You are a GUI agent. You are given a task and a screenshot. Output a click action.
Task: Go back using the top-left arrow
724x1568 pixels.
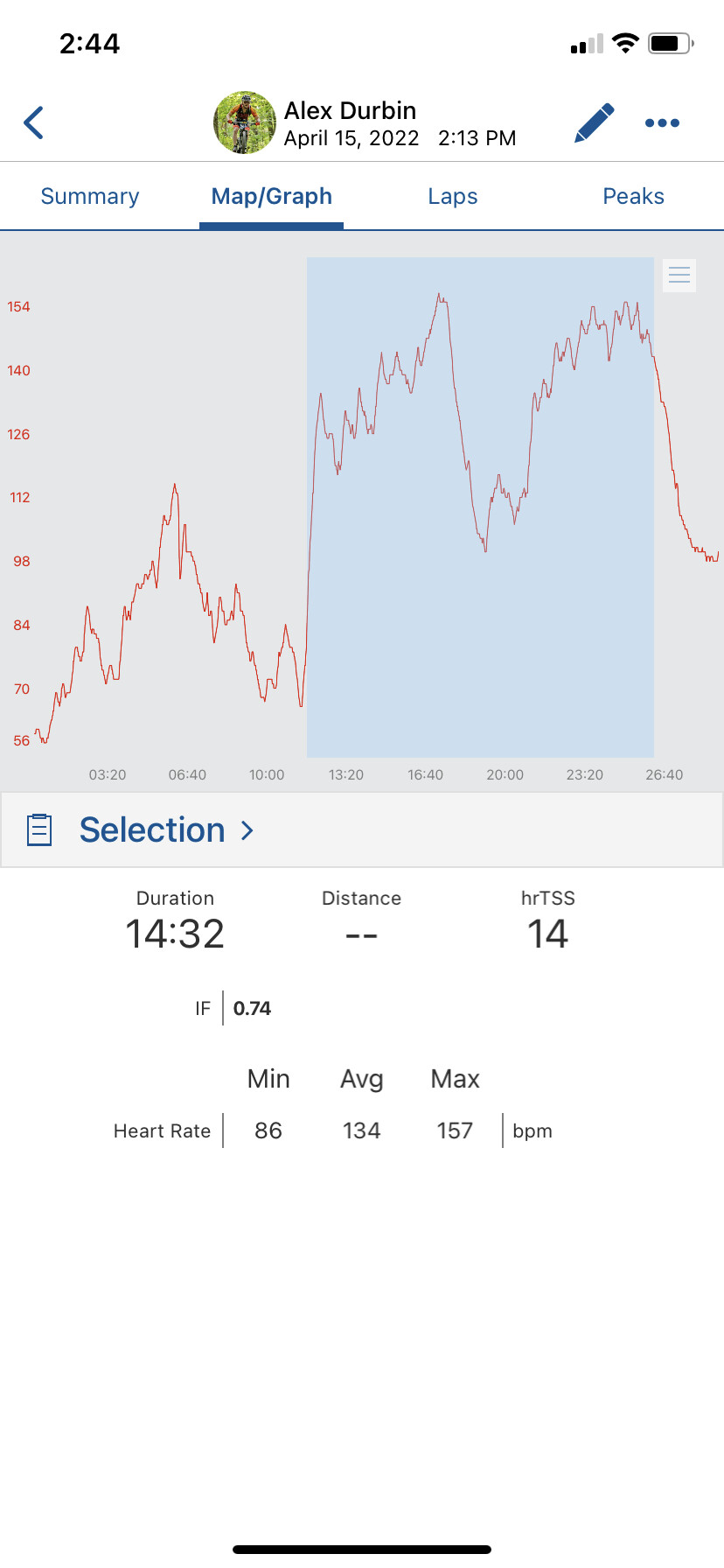click(x=34, y=122)
